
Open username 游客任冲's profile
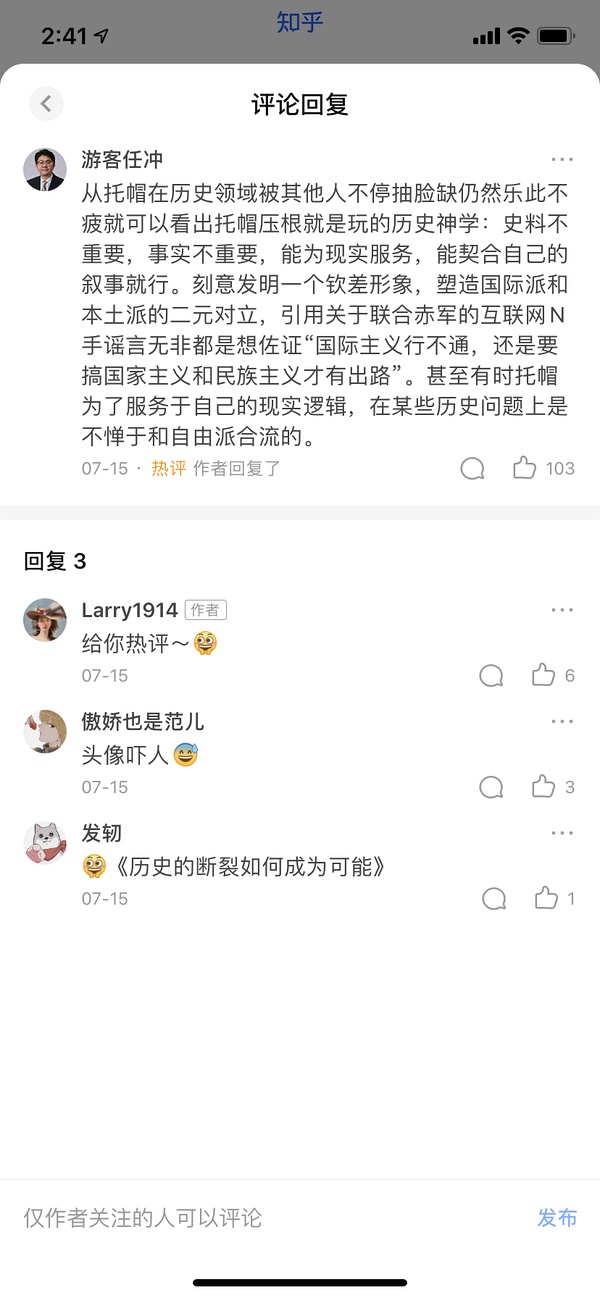(122, 159)
